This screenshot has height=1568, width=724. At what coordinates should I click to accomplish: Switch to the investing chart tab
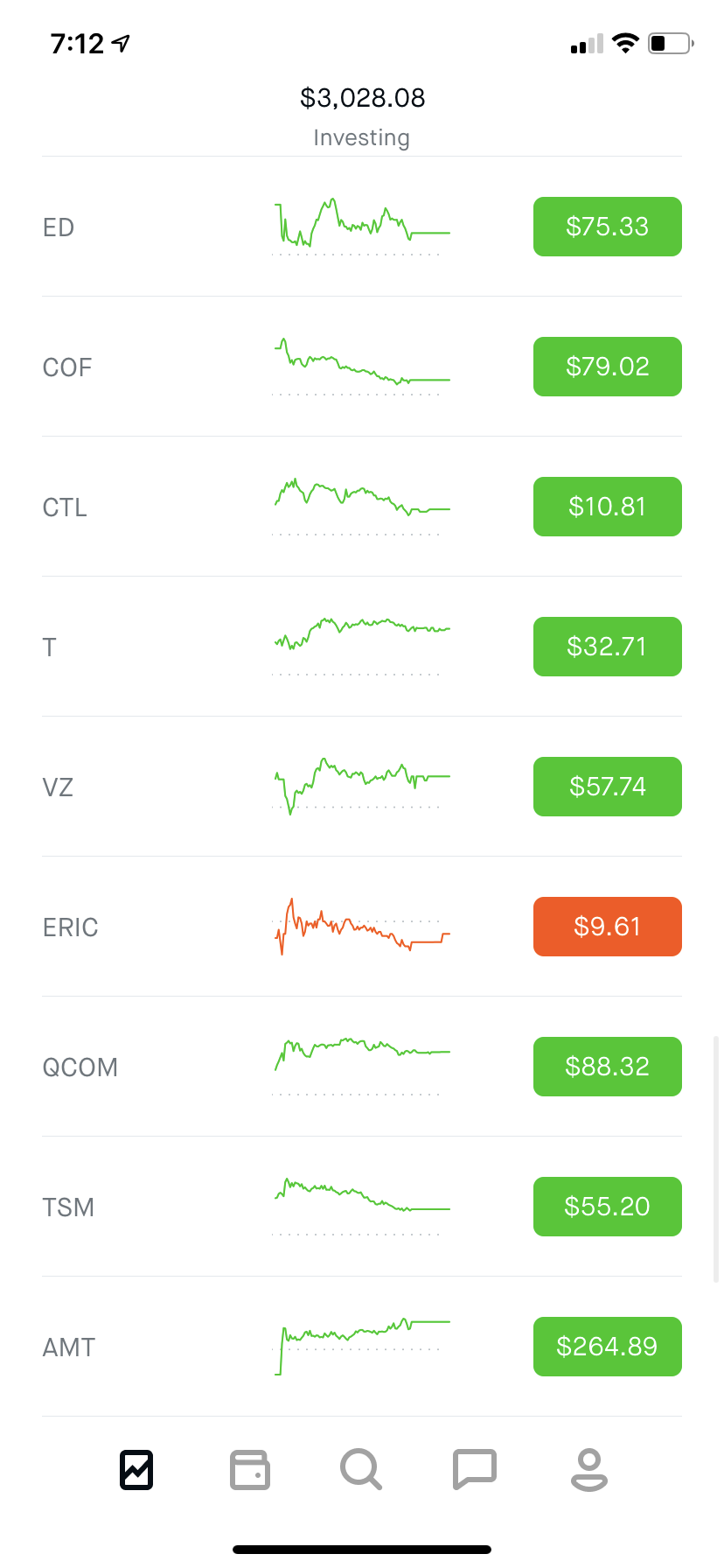coord(136,1470)
